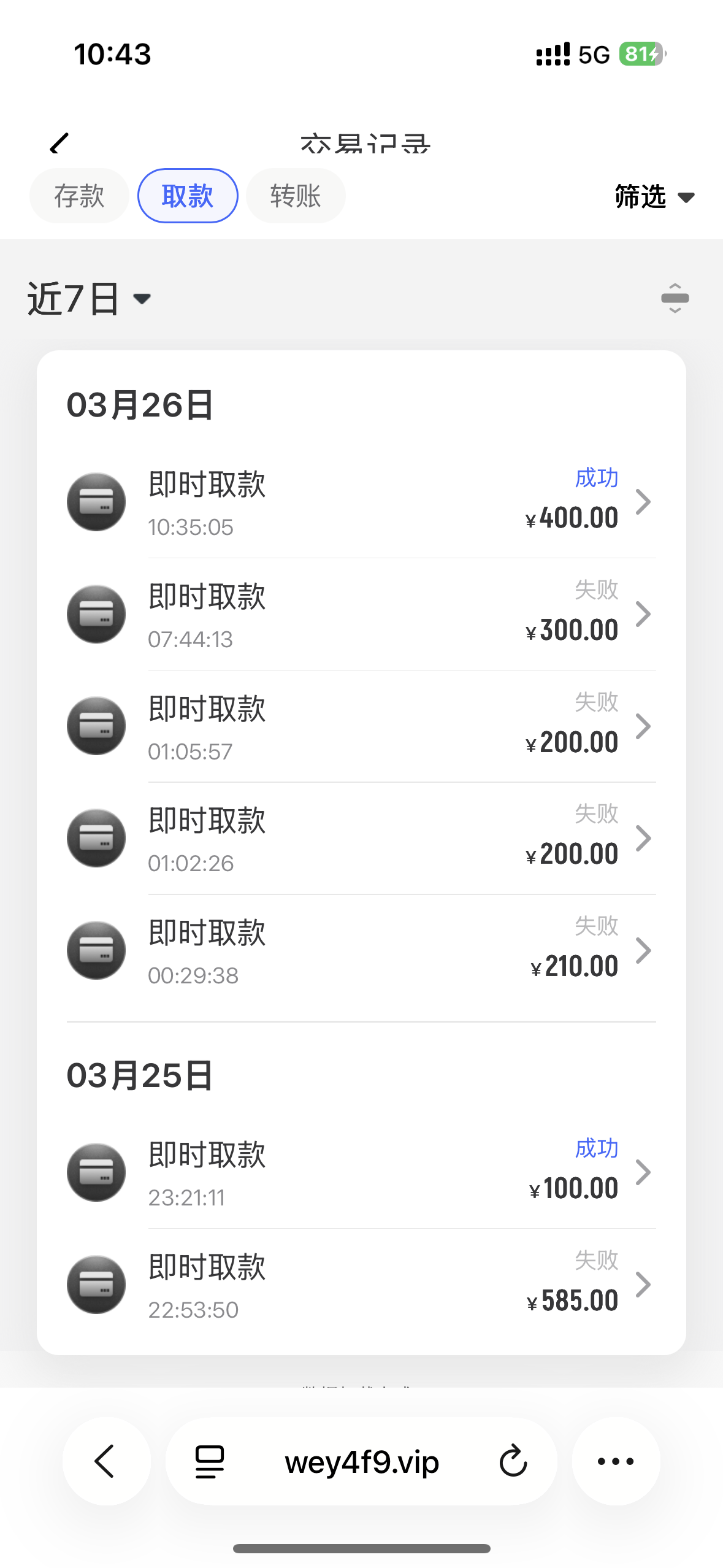Toggle the collapse/expand list icon
The height and width of the screenshot is (1568, 723).
click(x=675, y=299)
